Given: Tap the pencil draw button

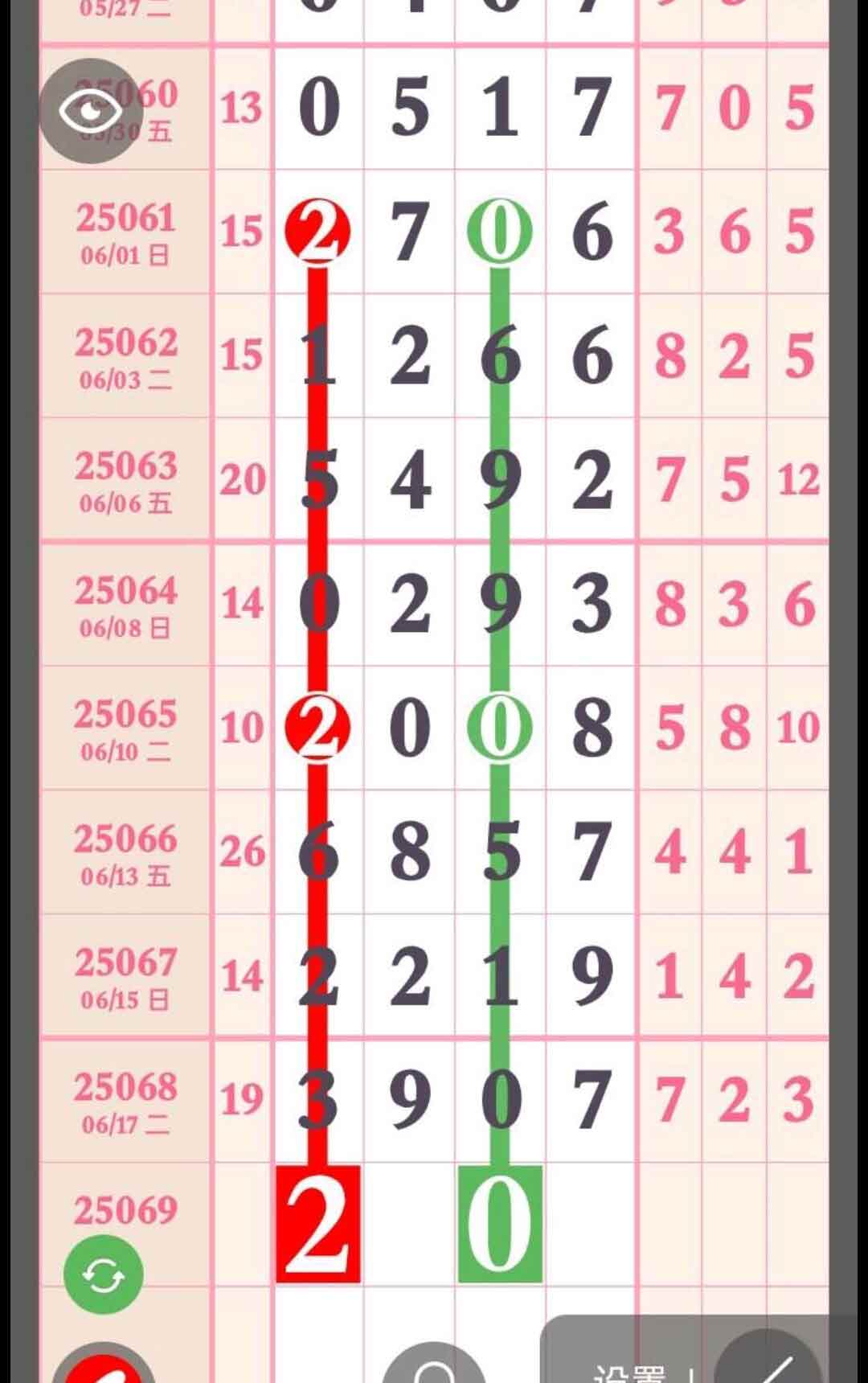Looking at the screenshot, I should 769,1367.
